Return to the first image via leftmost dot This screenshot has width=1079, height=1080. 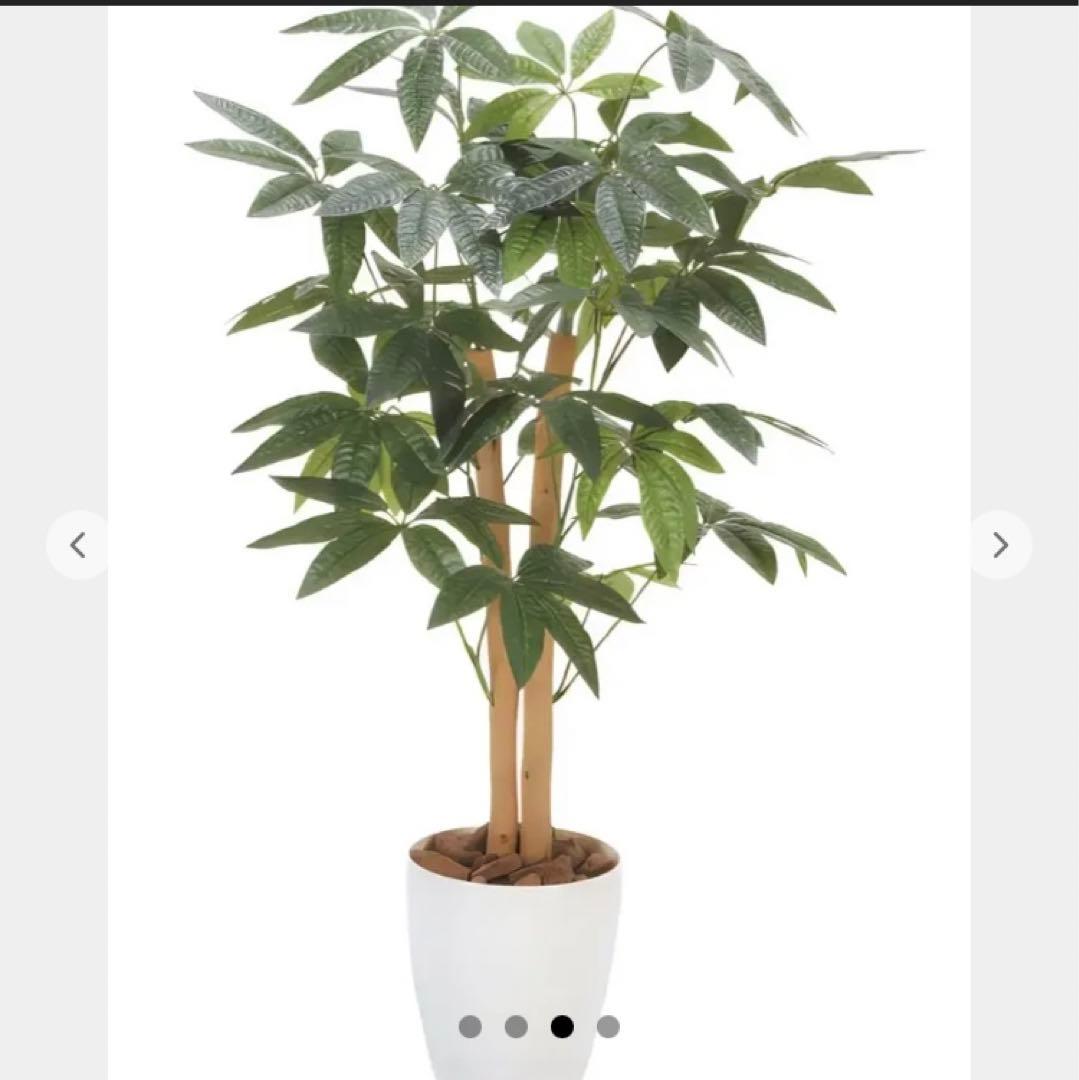pos(470,1026)
